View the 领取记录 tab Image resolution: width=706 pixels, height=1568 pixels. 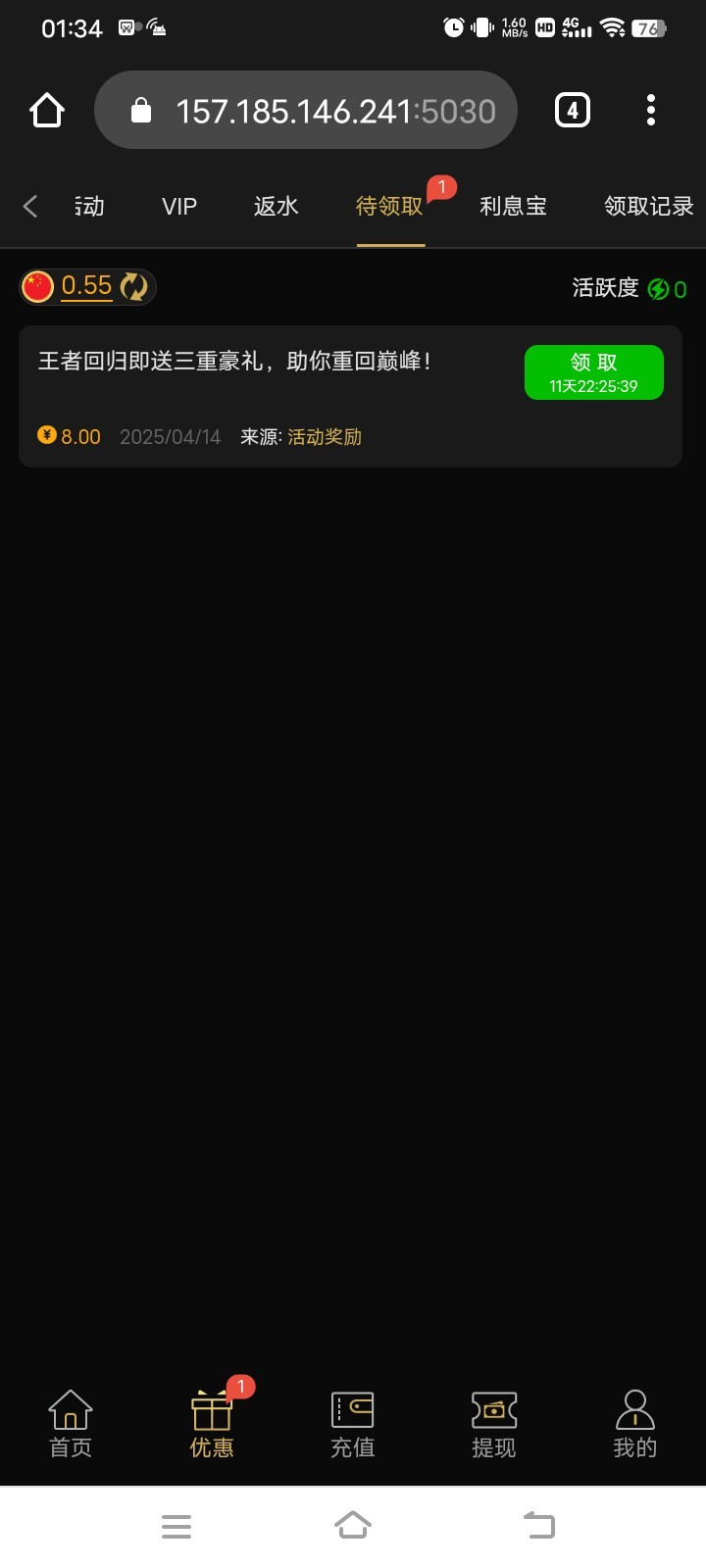(648, 206)
